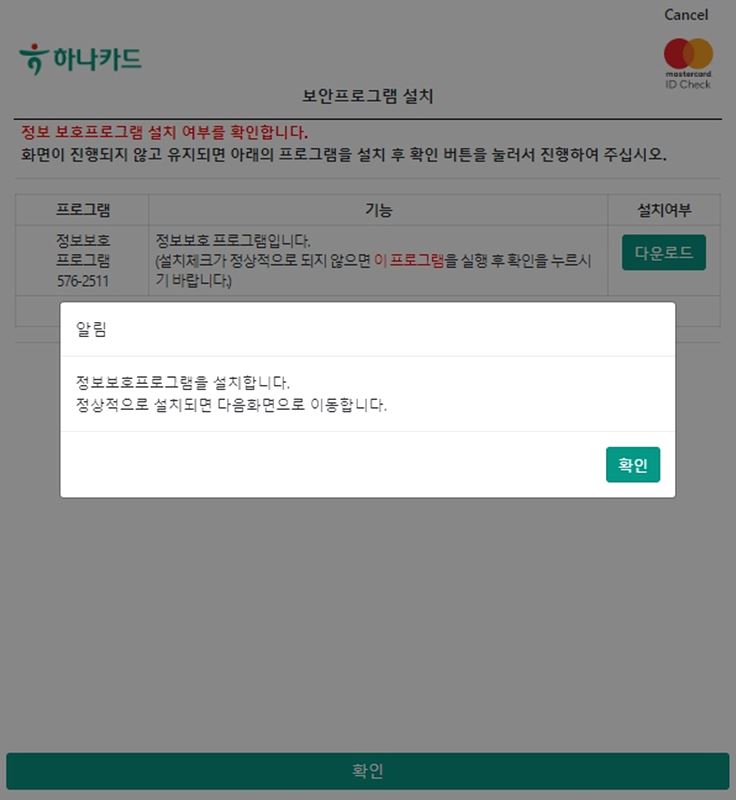
Task: Tap Cancel to exit the payment
Action: pos(686,15)
